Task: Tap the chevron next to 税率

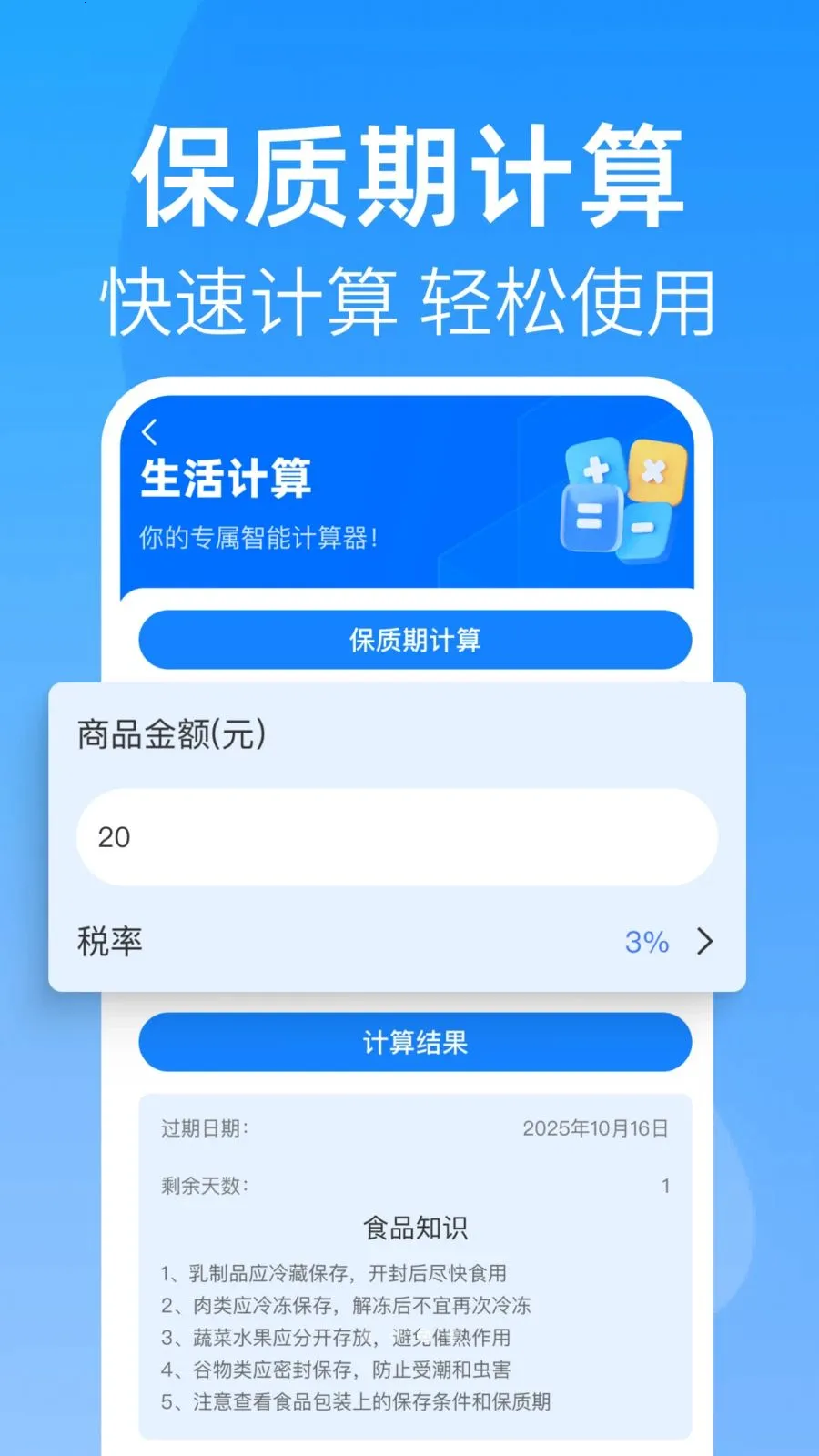Action: coord(703,942)
